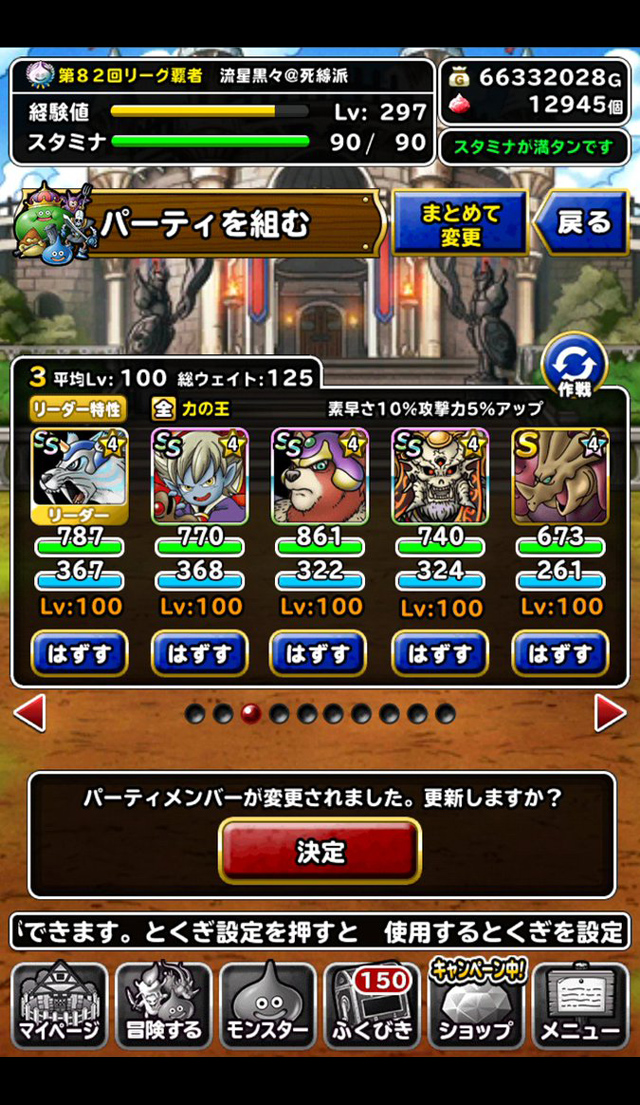Visit the ショップ tab
The height and width of the screenshot is (1105, 640).
pyautogui.click(x=476, y=1006)
